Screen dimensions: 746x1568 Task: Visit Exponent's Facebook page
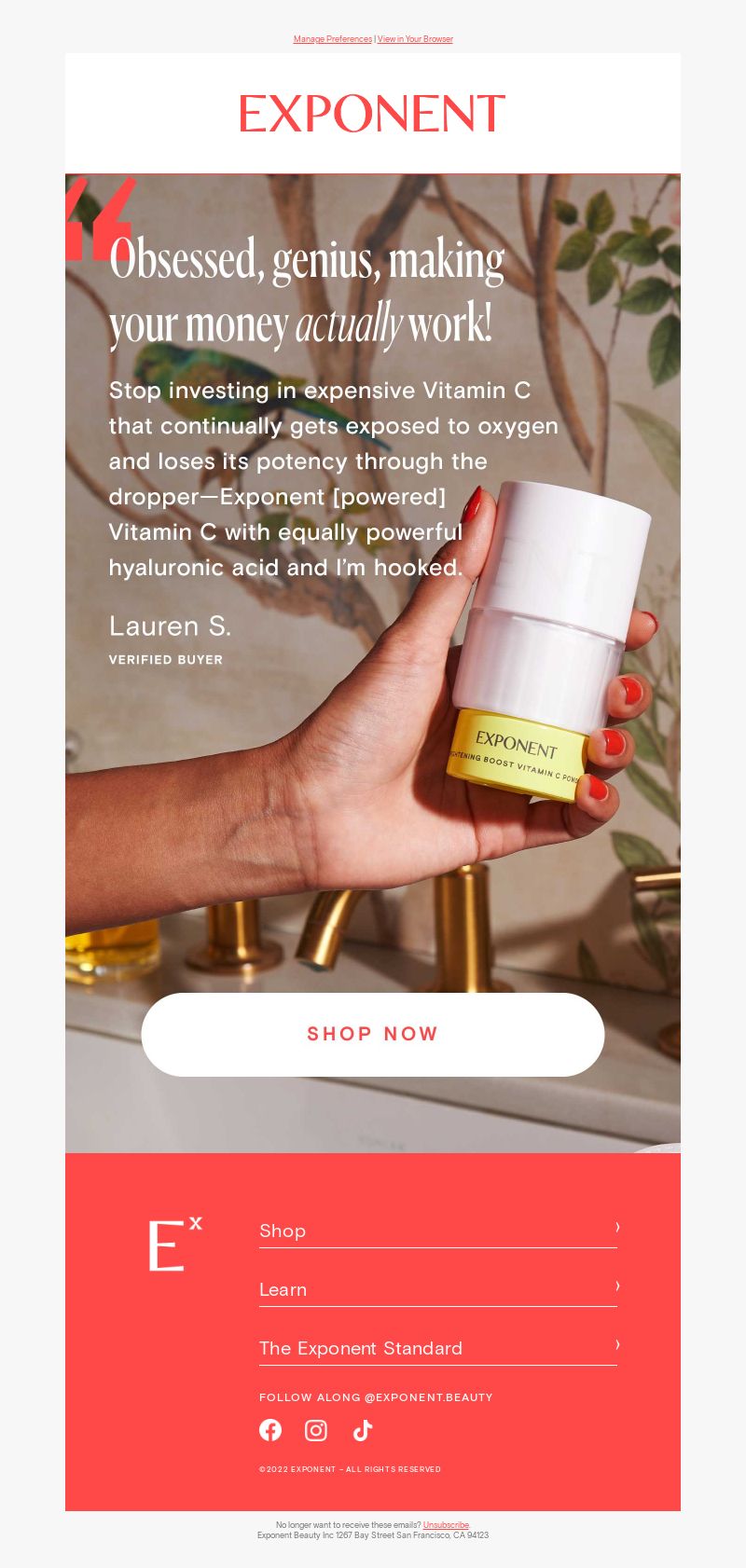270,1430
